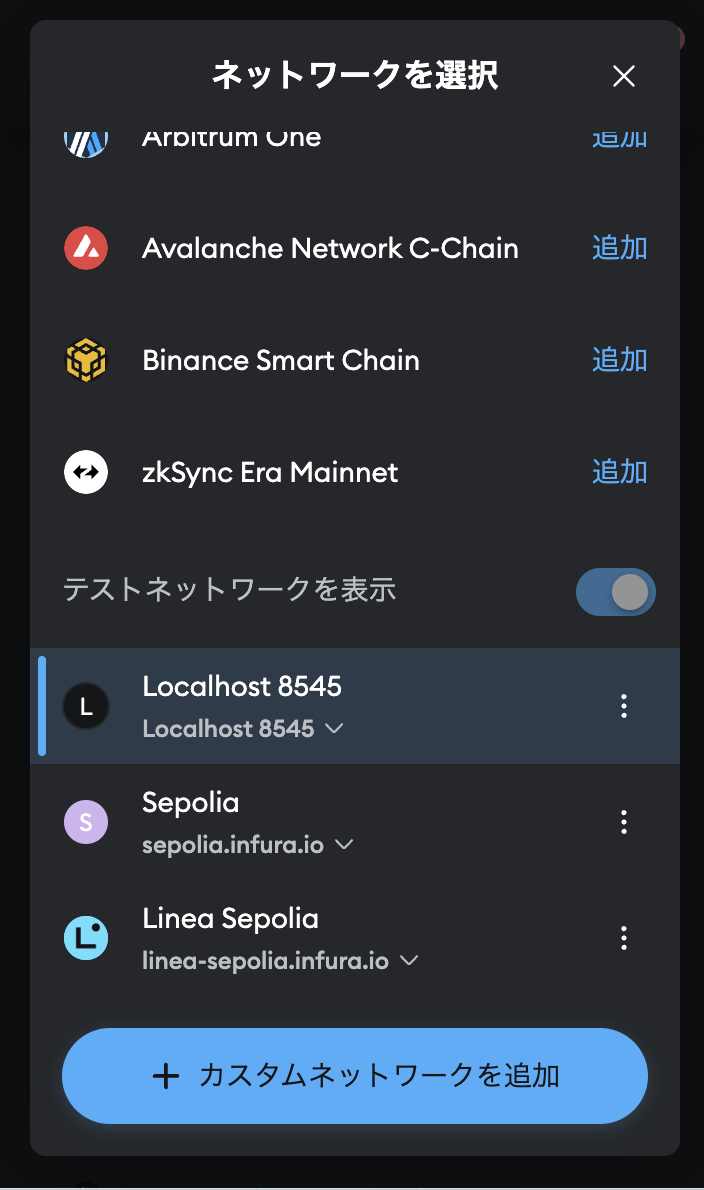Add the Arbitrum One network

(x=619, y=138)
